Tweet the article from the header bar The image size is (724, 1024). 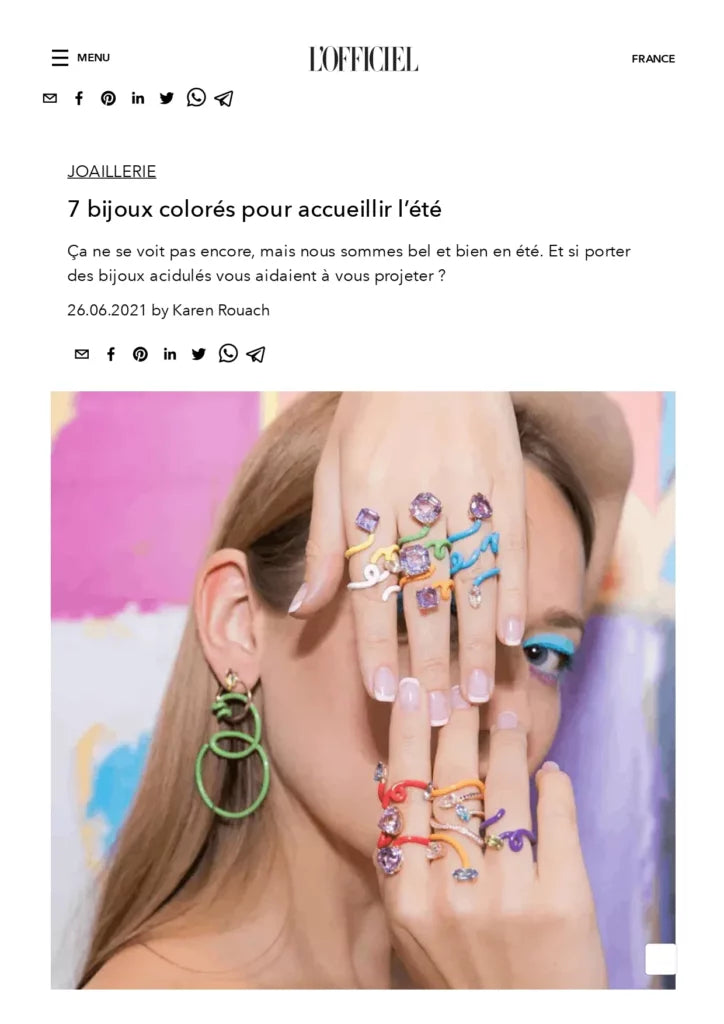(x=167, y=98)
